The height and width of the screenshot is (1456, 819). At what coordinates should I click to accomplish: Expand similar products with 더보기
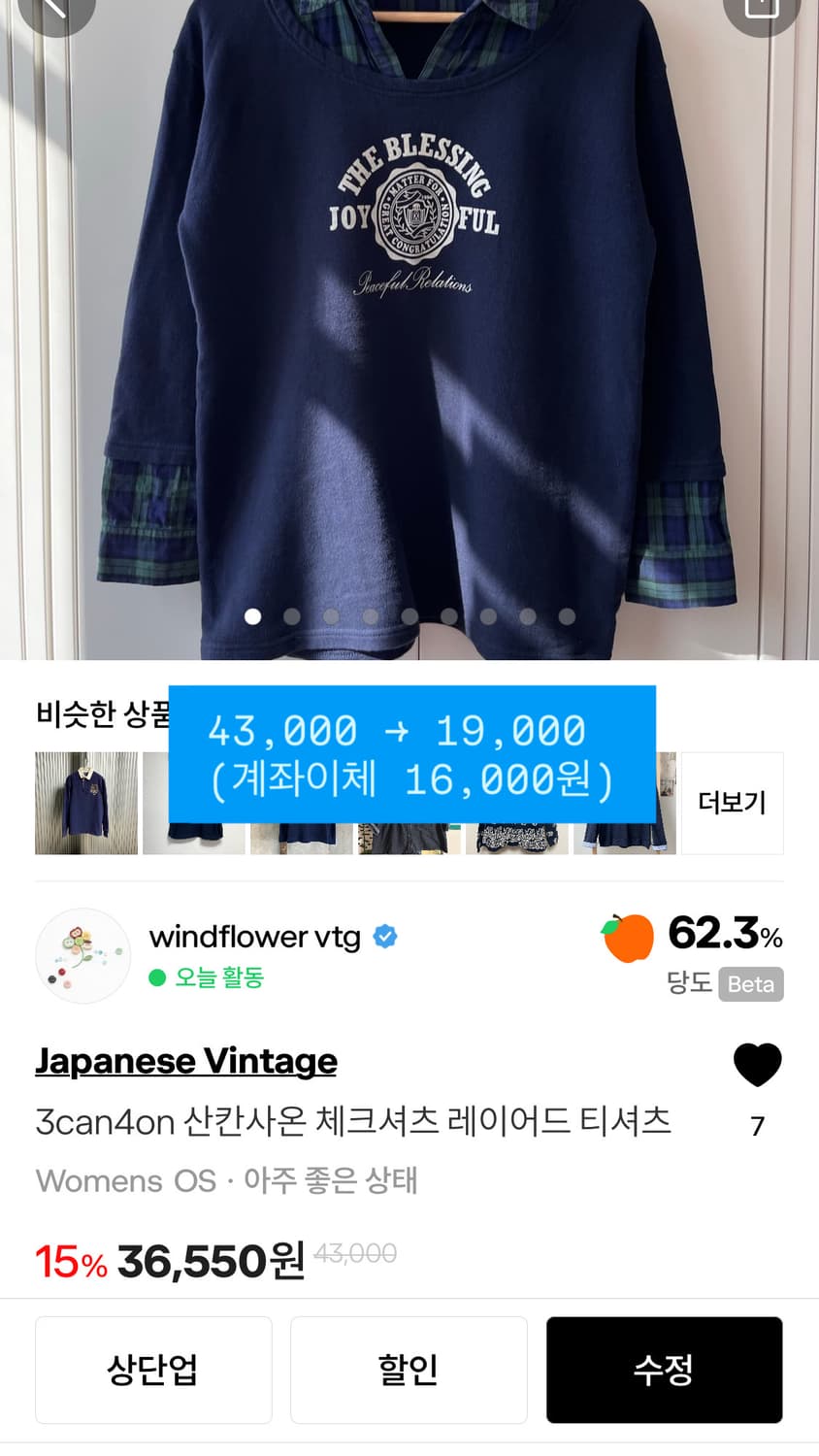click(x=732, y=803)
